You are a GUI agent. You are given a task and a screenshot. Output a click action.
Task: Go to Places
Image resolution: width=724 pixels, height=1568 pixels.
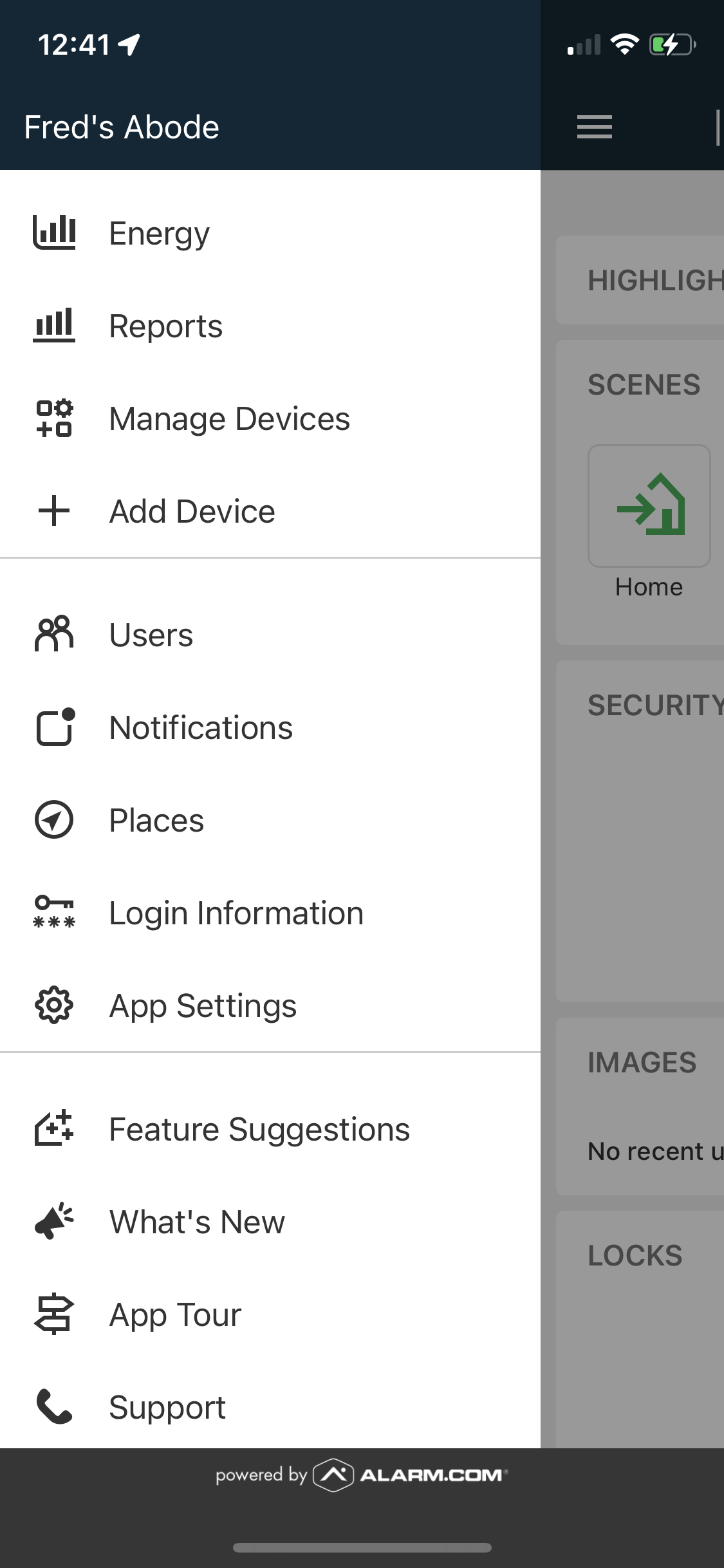[x=156, y=820]
